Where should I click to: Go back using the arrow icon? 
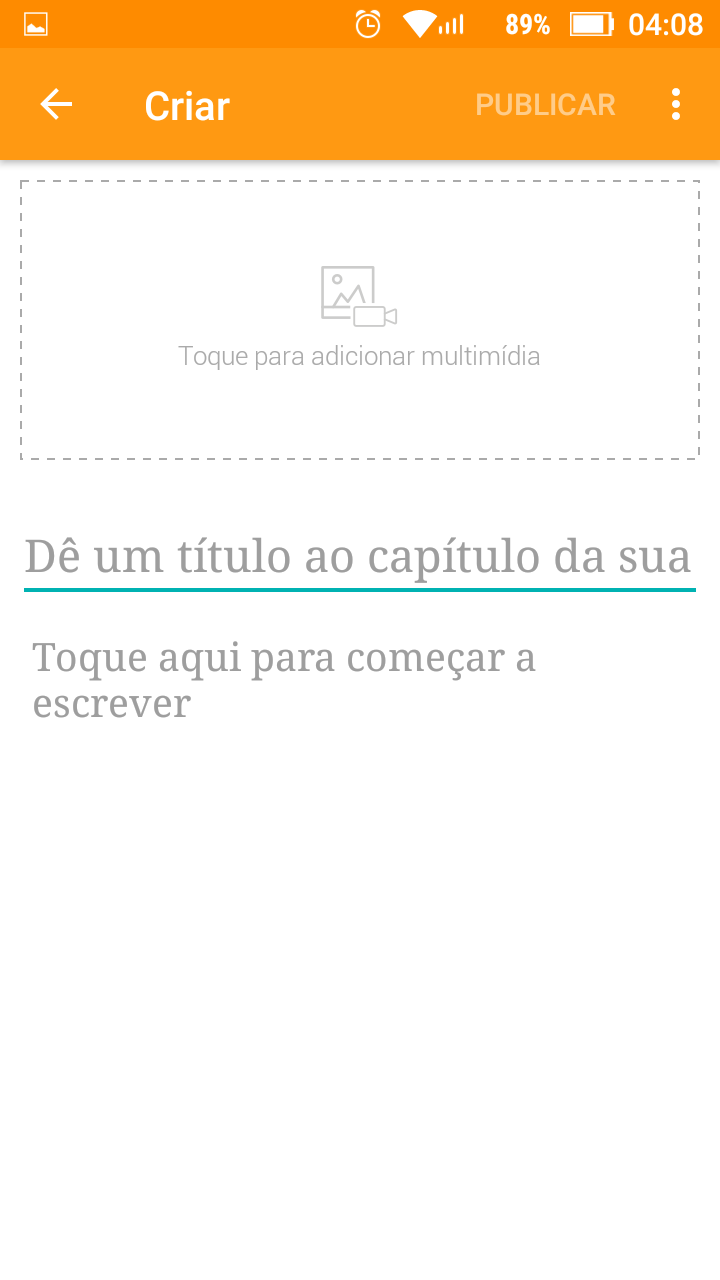[x=56, y=105]
